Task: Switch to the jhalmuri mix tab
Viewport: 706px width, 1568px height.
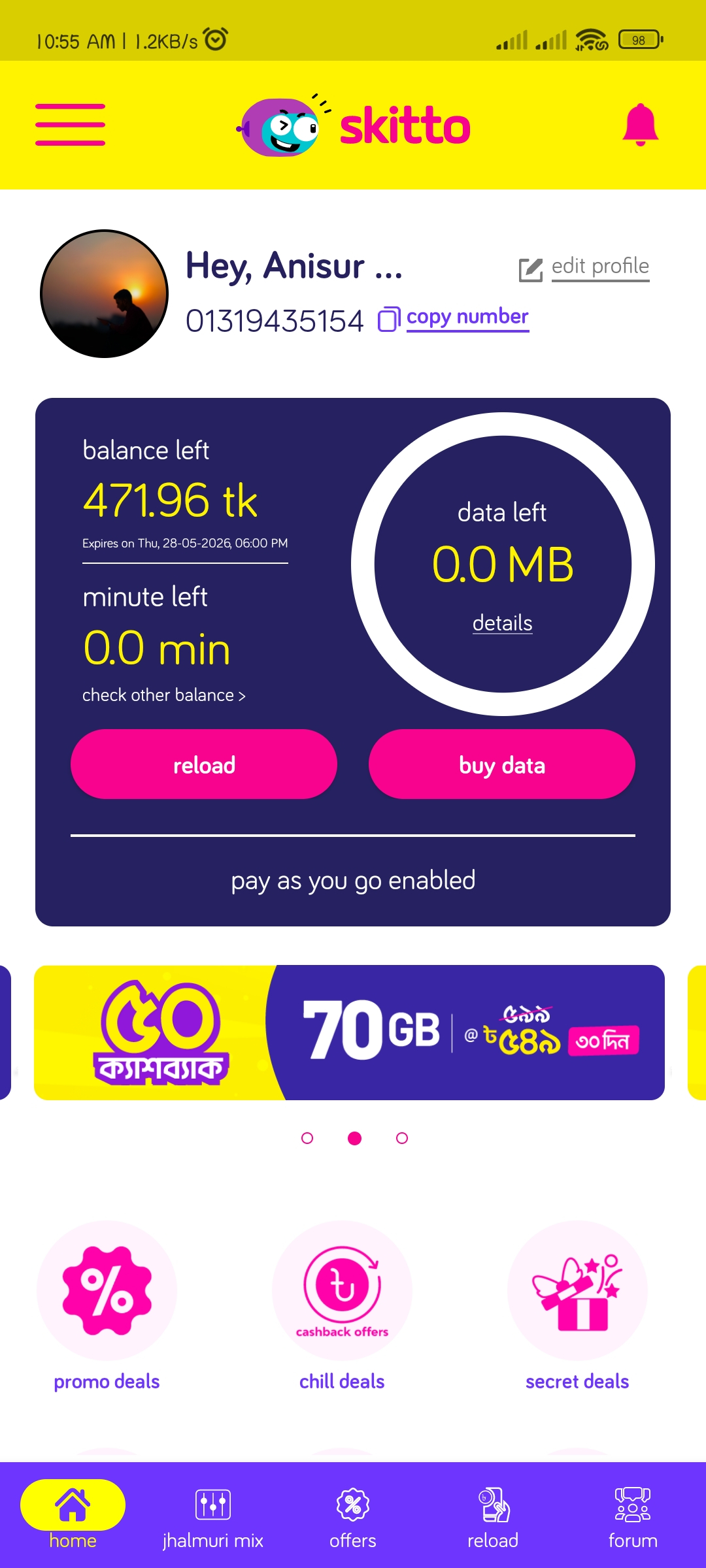Action: [212, 1517]
